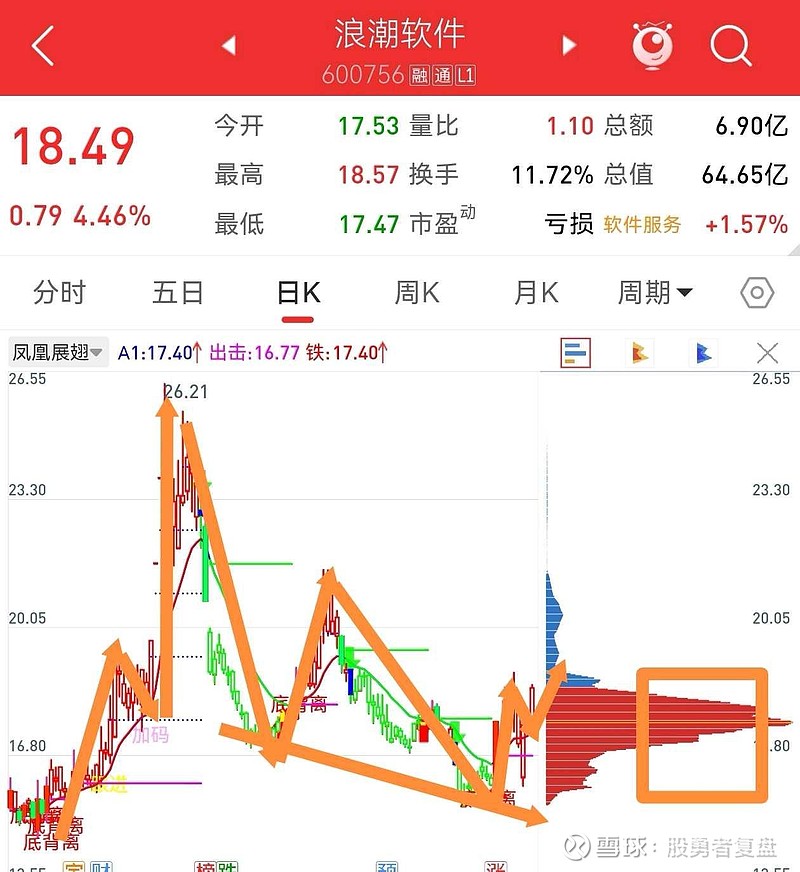Screen dimensions: 800x872
Task: Select the yellow profit-chips display icon
Action: coord(641,352)
